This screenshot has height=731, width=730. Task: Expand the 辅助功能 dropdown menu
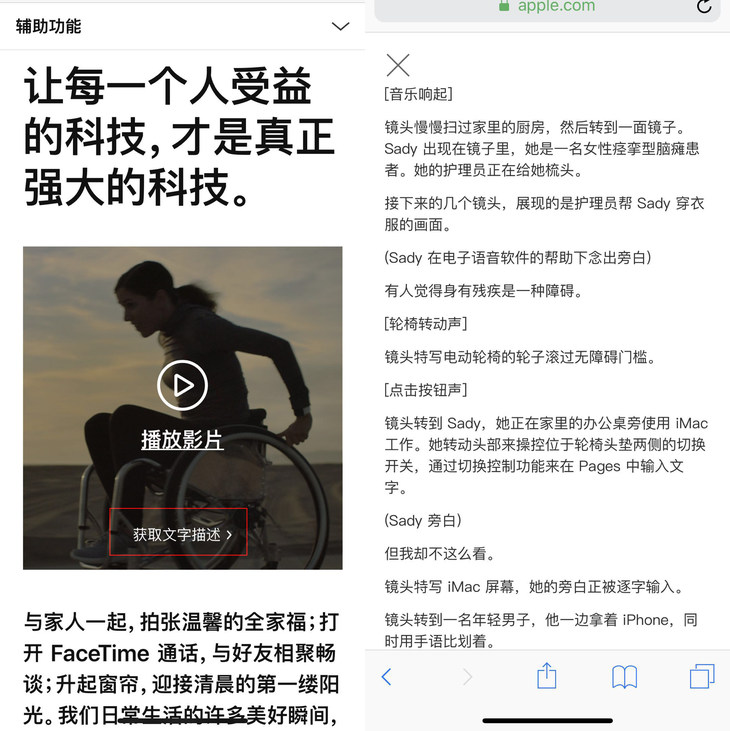(340, 26)
